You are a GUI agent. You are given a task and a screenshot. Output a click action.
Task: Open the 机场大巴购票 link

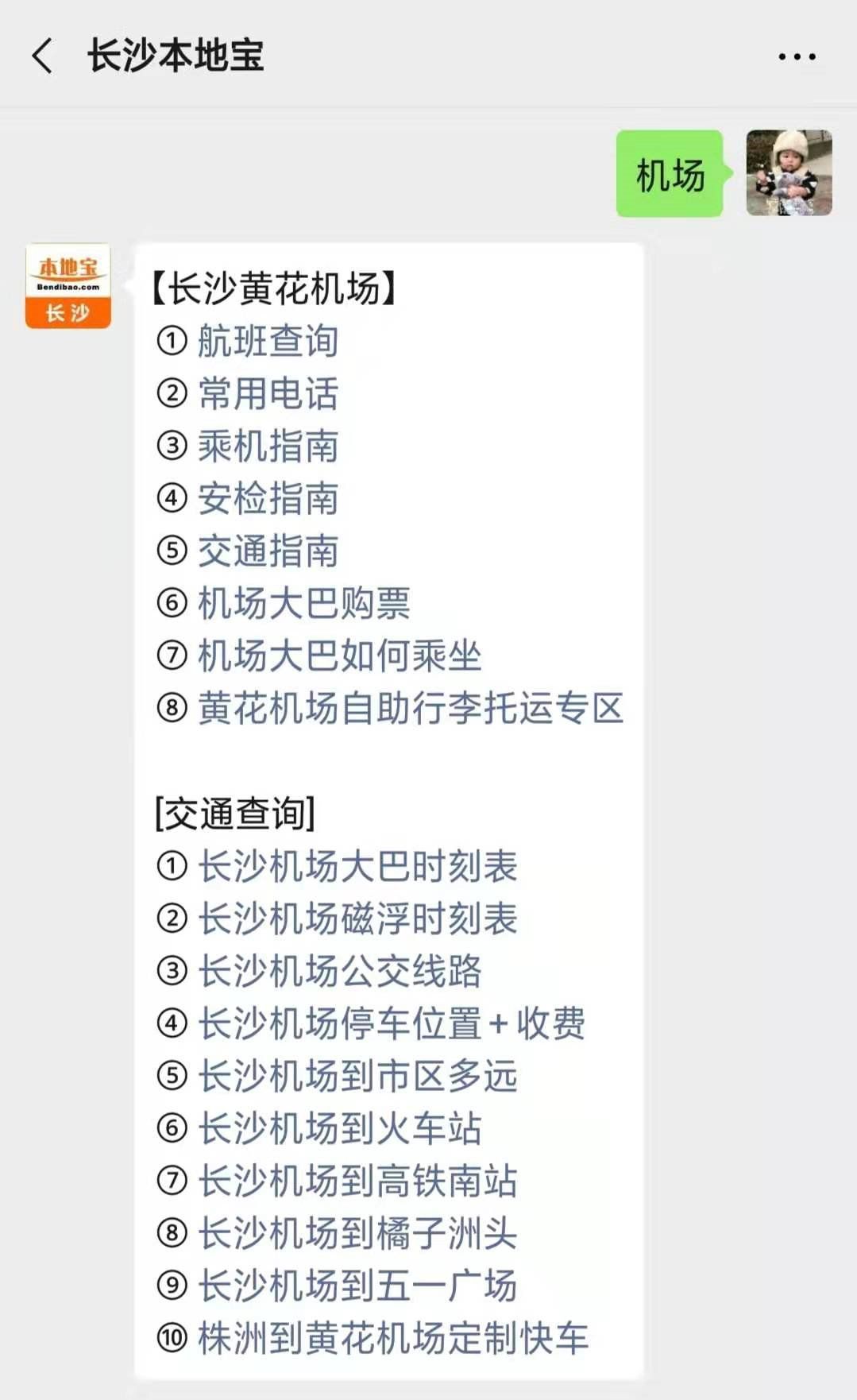[303, 603]
